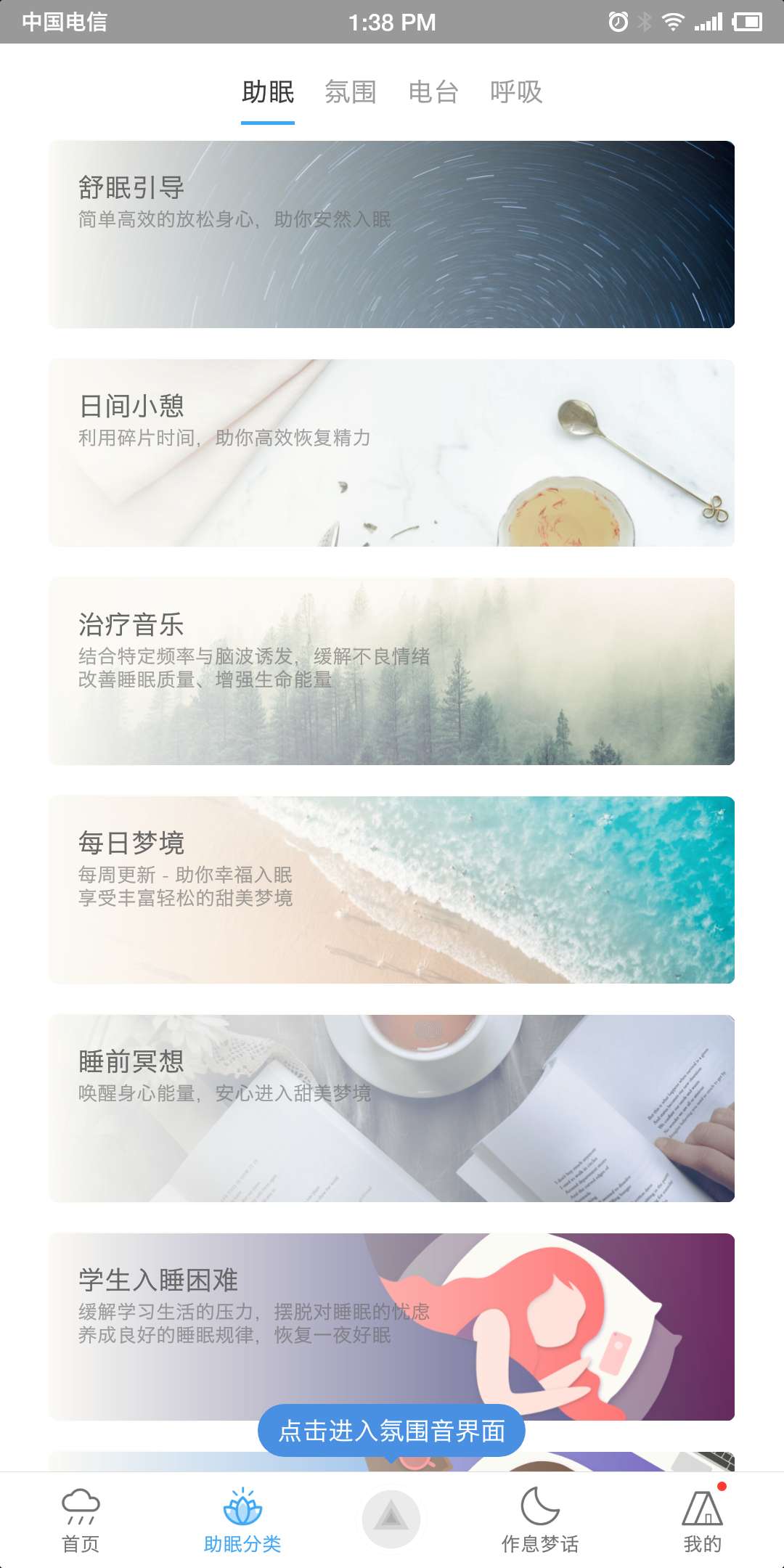Viewport: 784px width, 1568px height.
Task: Open the 日间小憩 card
Action: (x=392, y=453)
